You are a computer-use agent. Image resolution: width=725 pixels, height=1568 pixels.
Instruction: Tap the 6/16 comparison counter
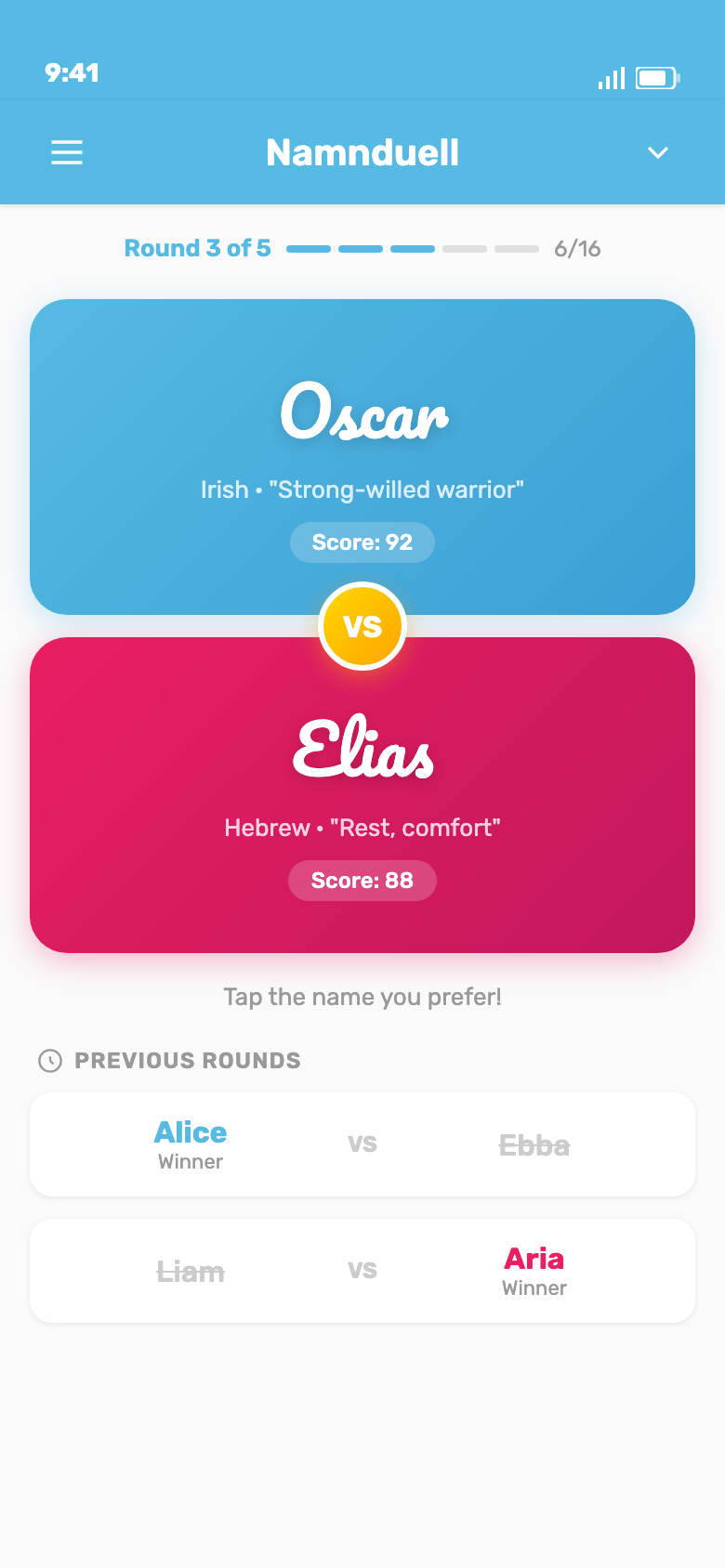click(x=578, y=249)
